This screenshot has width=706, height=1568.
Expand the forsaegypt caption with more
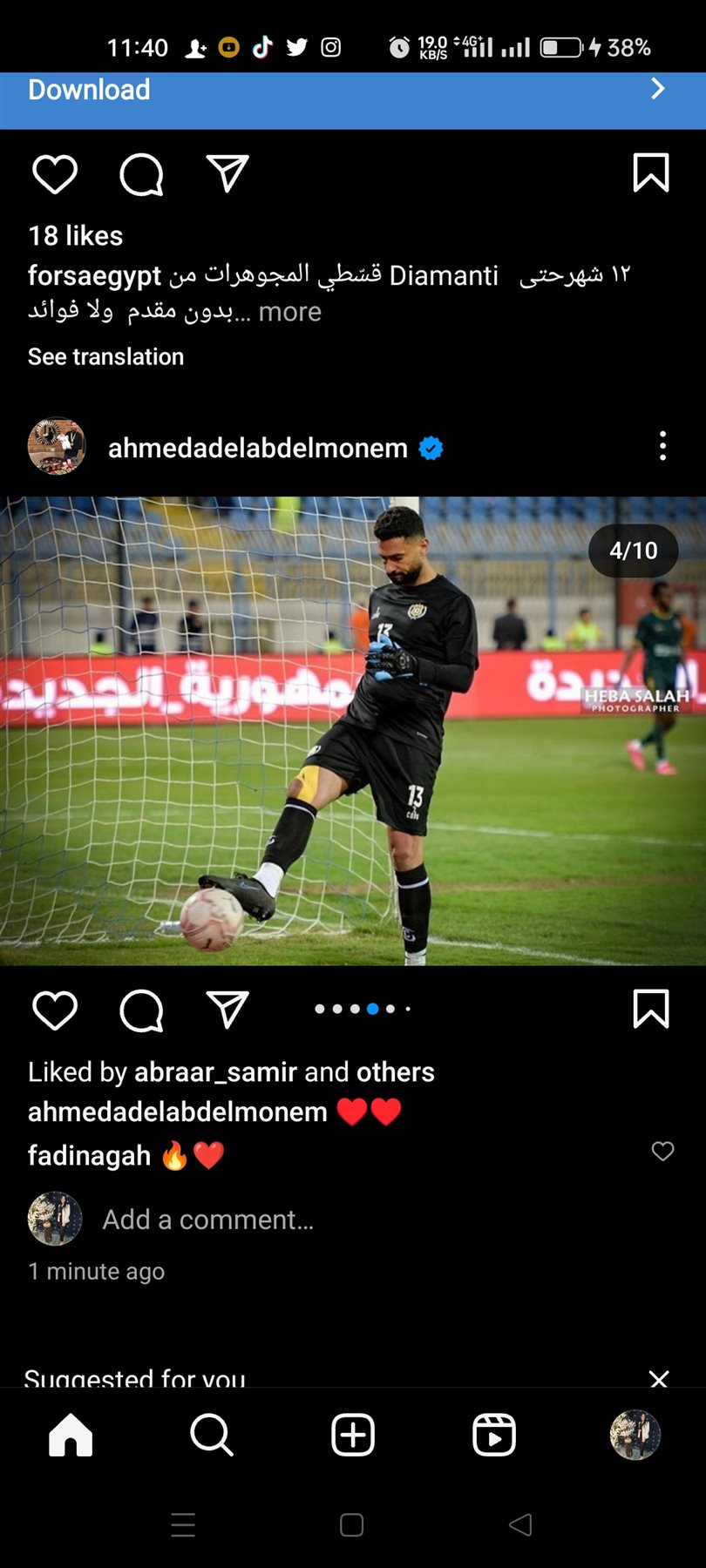[289, 312]
